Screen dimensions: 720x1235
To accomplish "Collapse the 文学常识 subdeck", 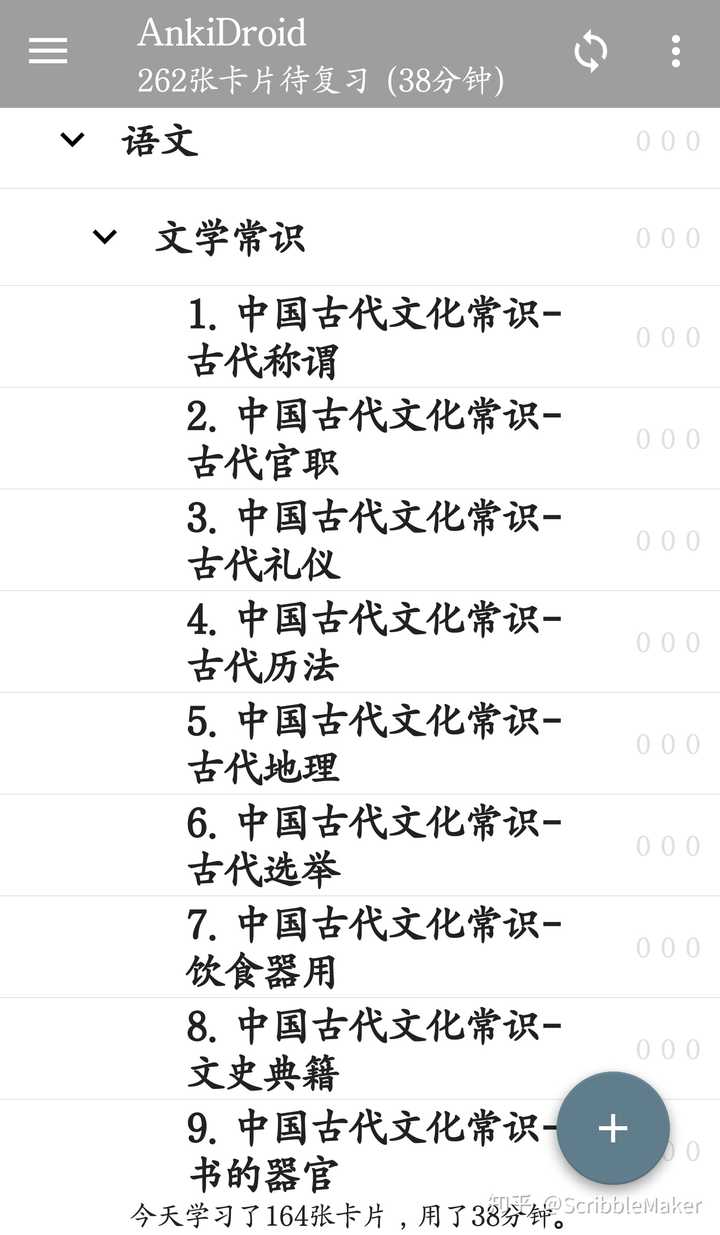I will (105, 237).
